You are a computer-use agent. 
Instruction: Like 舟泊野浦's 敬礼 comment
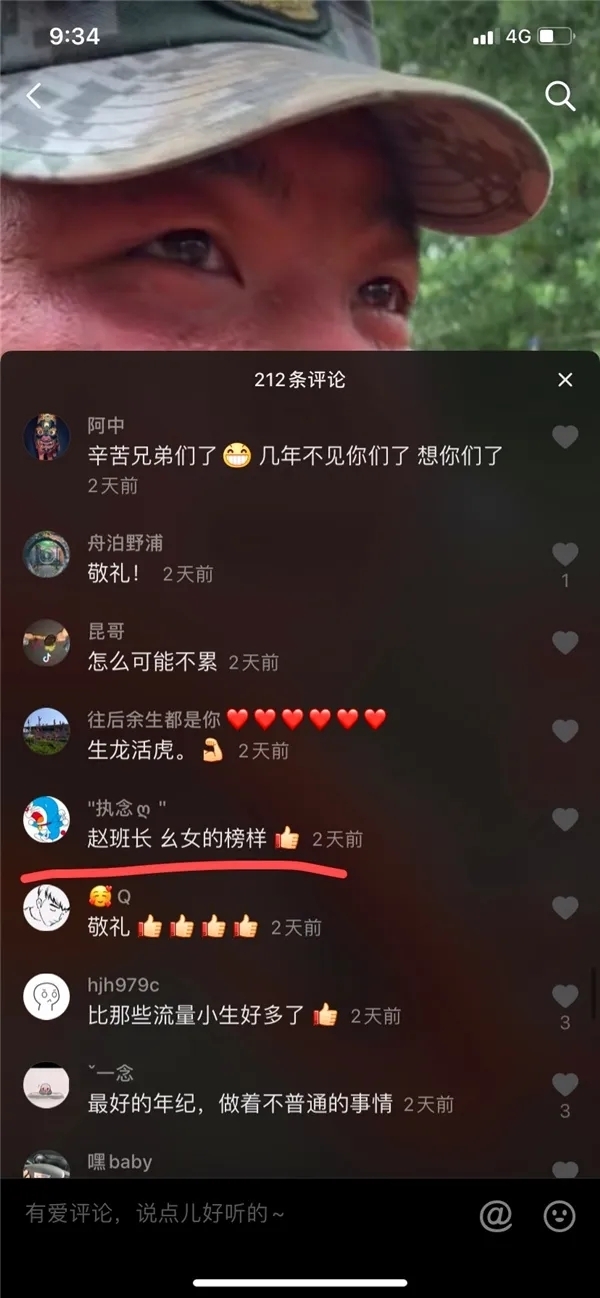(565, 554)
